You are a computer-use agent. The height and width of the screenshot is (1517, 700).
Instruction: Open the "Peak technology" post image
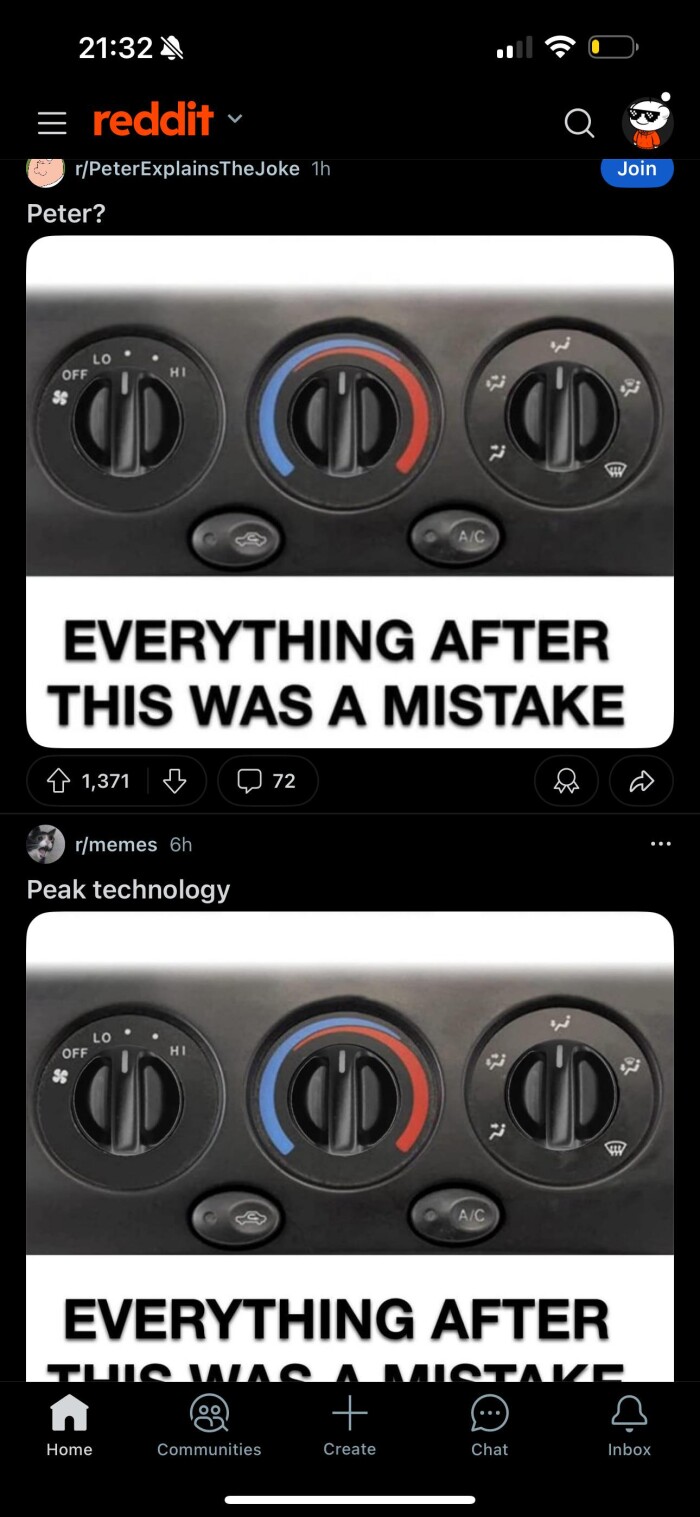[349, 1140]
